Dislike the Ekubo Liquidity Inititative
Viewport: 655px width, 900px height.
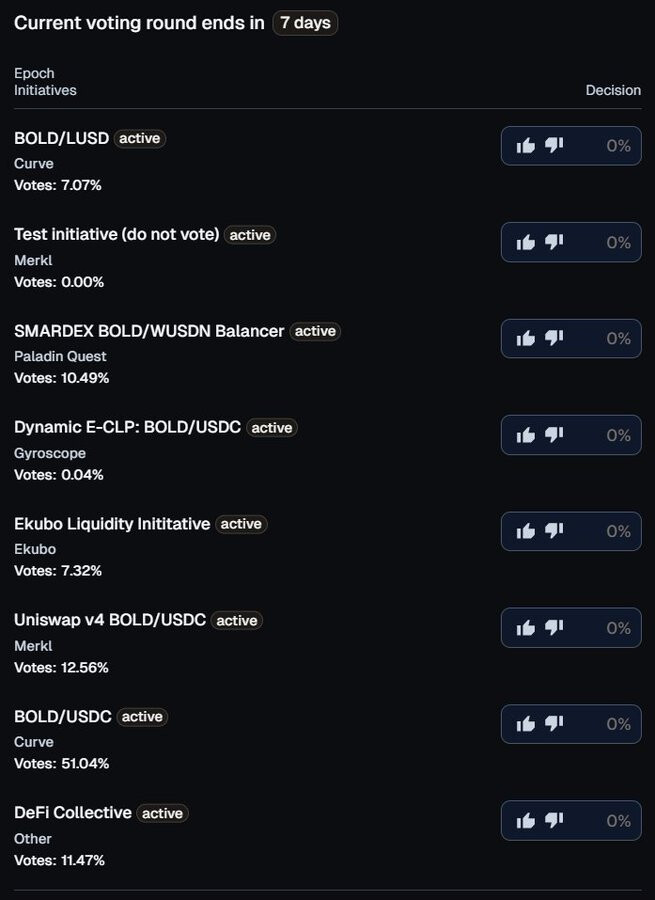click(554, 531)
